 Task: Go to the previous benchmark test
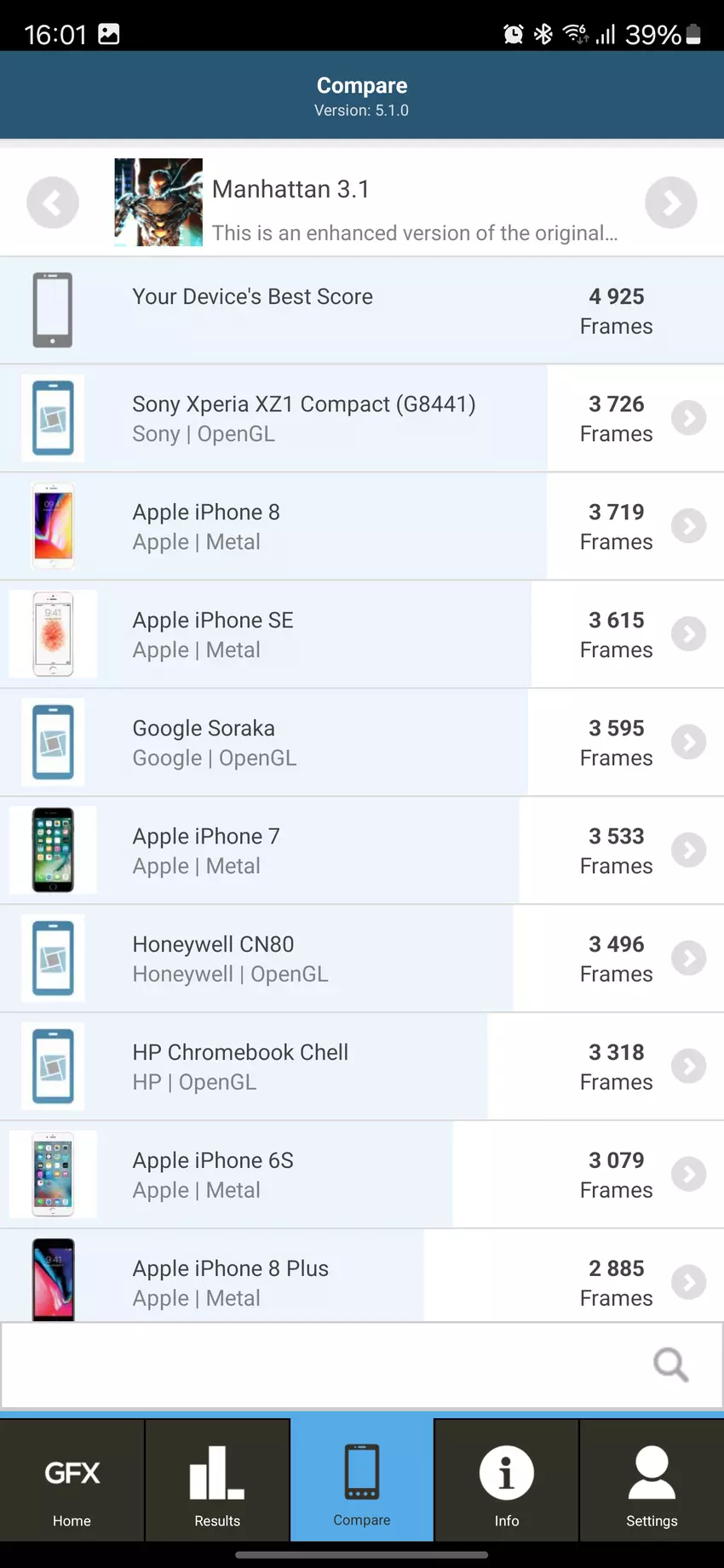click(x=53, y=203)
